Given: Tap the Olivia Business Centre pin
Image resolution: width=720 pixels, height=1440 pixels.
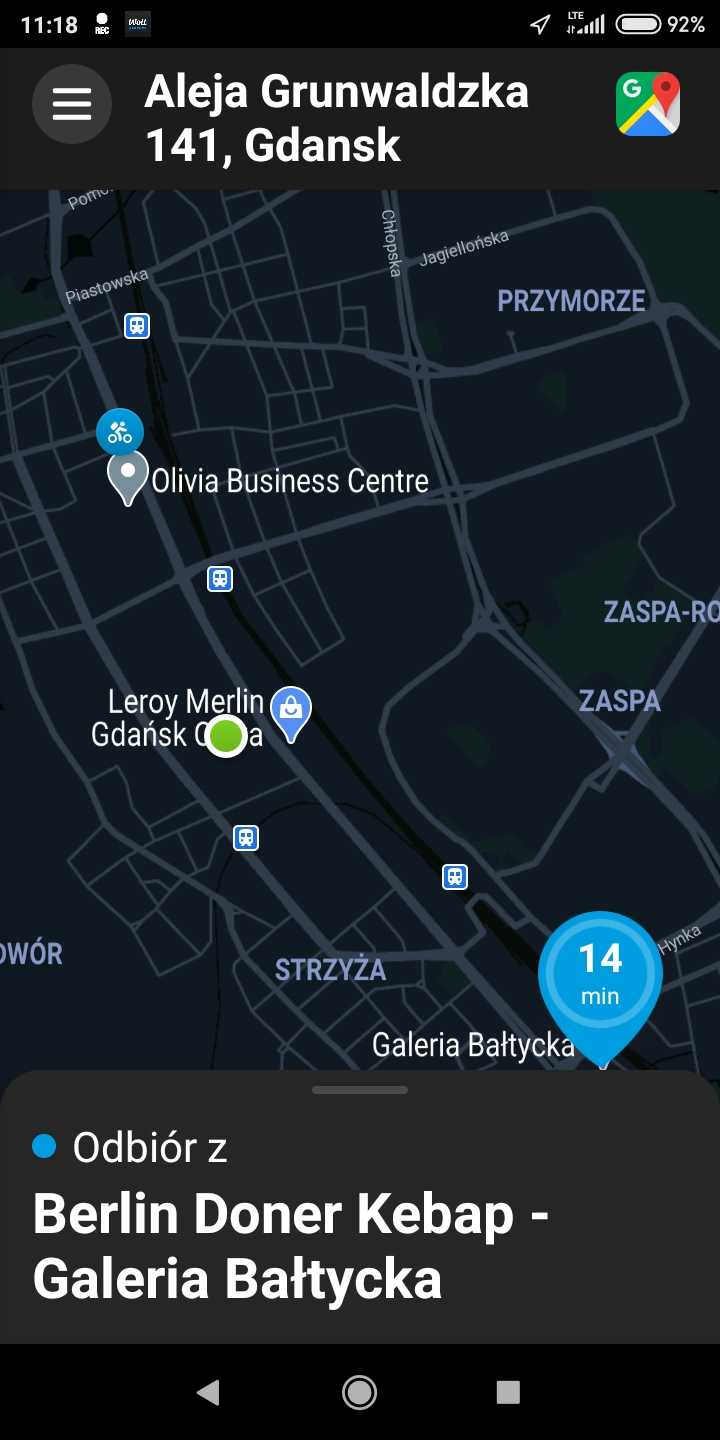Looking at the screenshot, I should pos(128,476).
